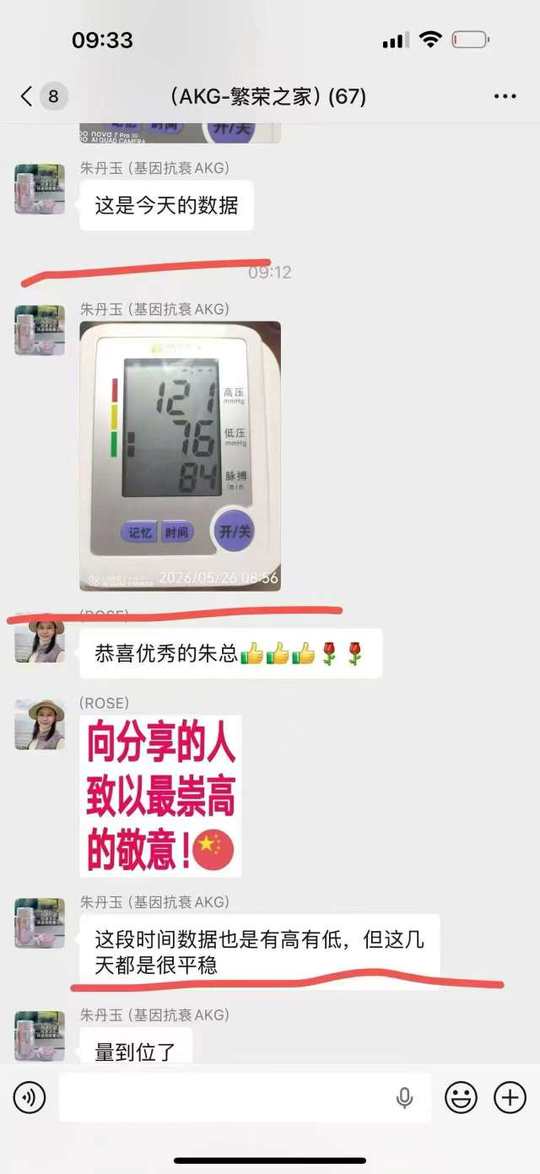The width and height of the screenshot is (540, 1174).
Task: Tap the microphone icon in message field
Action: click(x=404, y=1098)
